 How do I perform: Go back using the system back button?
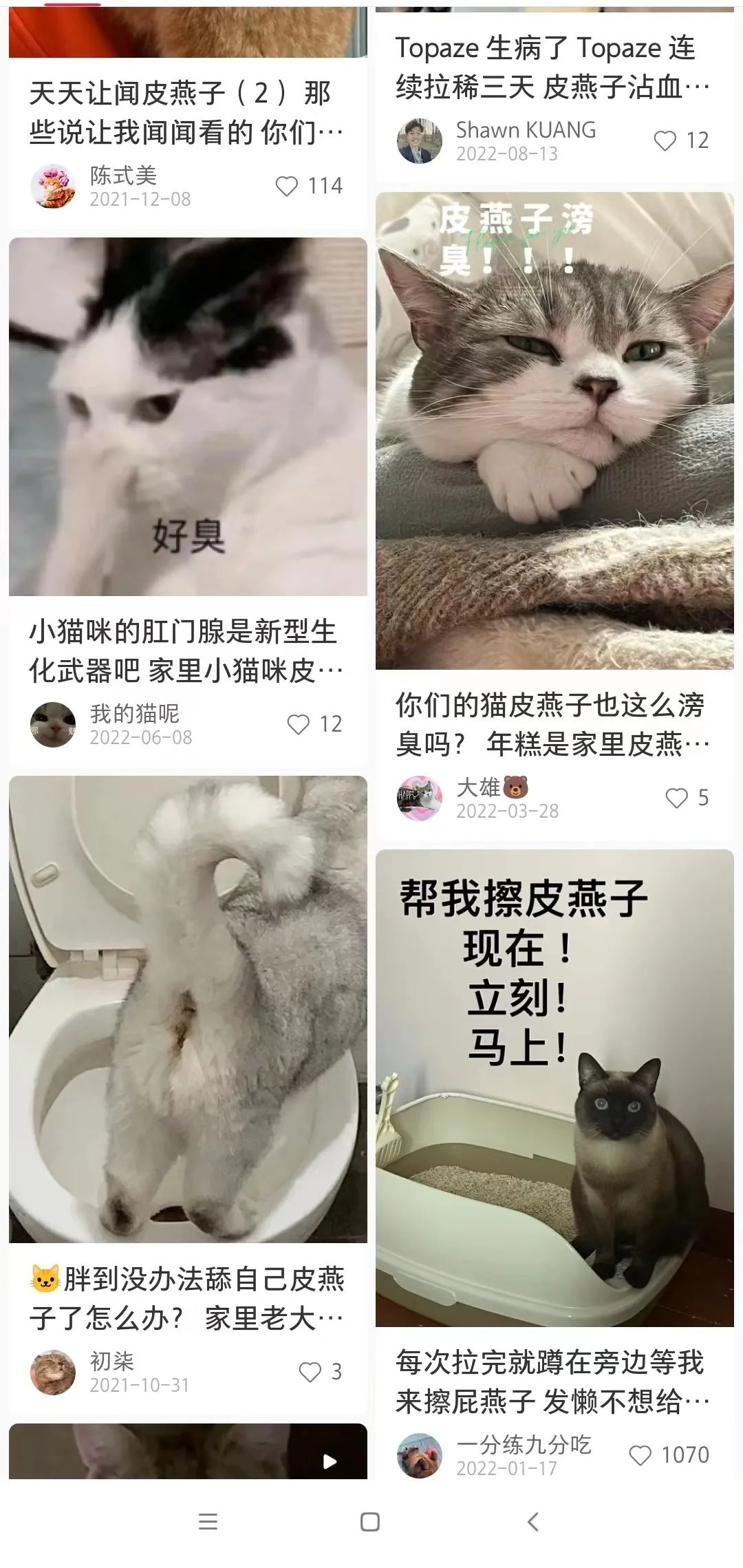tap(533, 1521)
